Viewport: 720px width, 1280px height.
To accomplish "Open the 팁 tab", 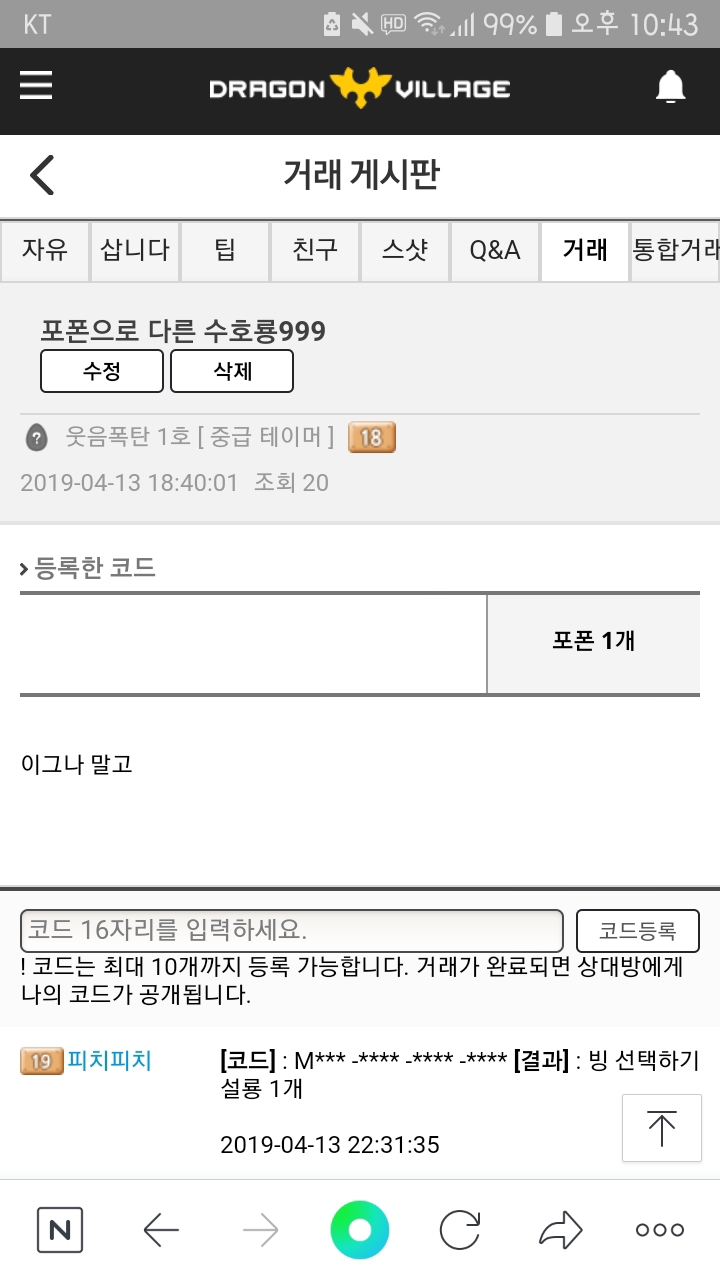I will coord(225,250).
